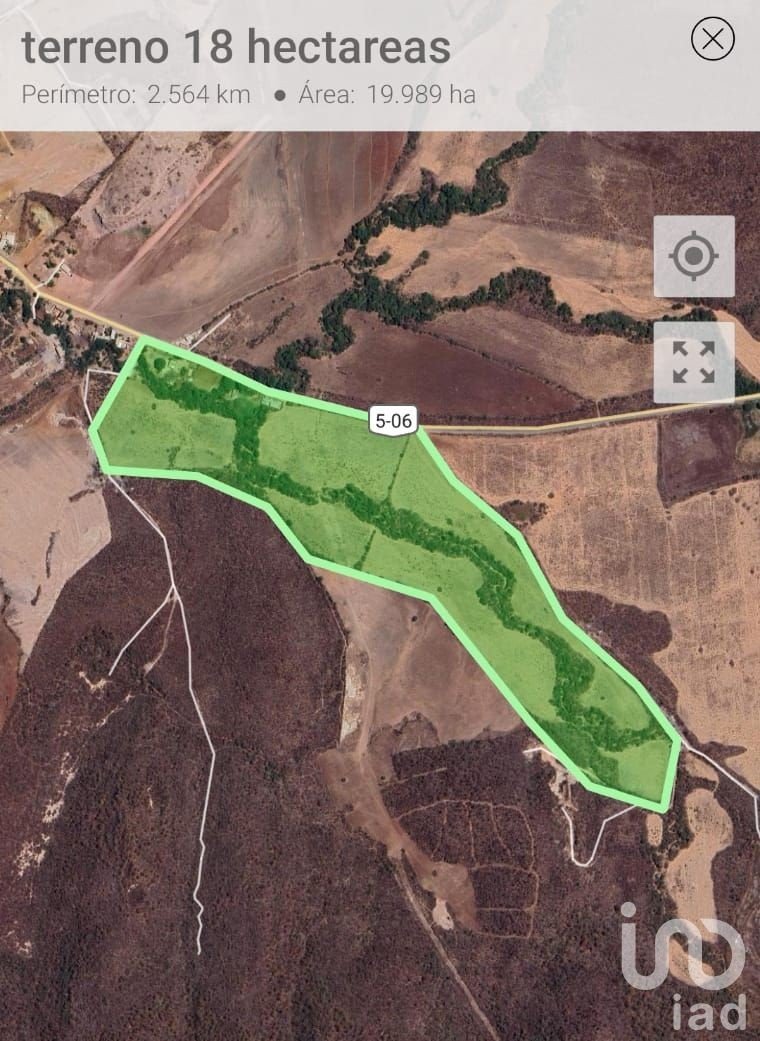This screenshot has width=760, height=1041.
Task: Expand the map to fullscreen
Action: 694,362
